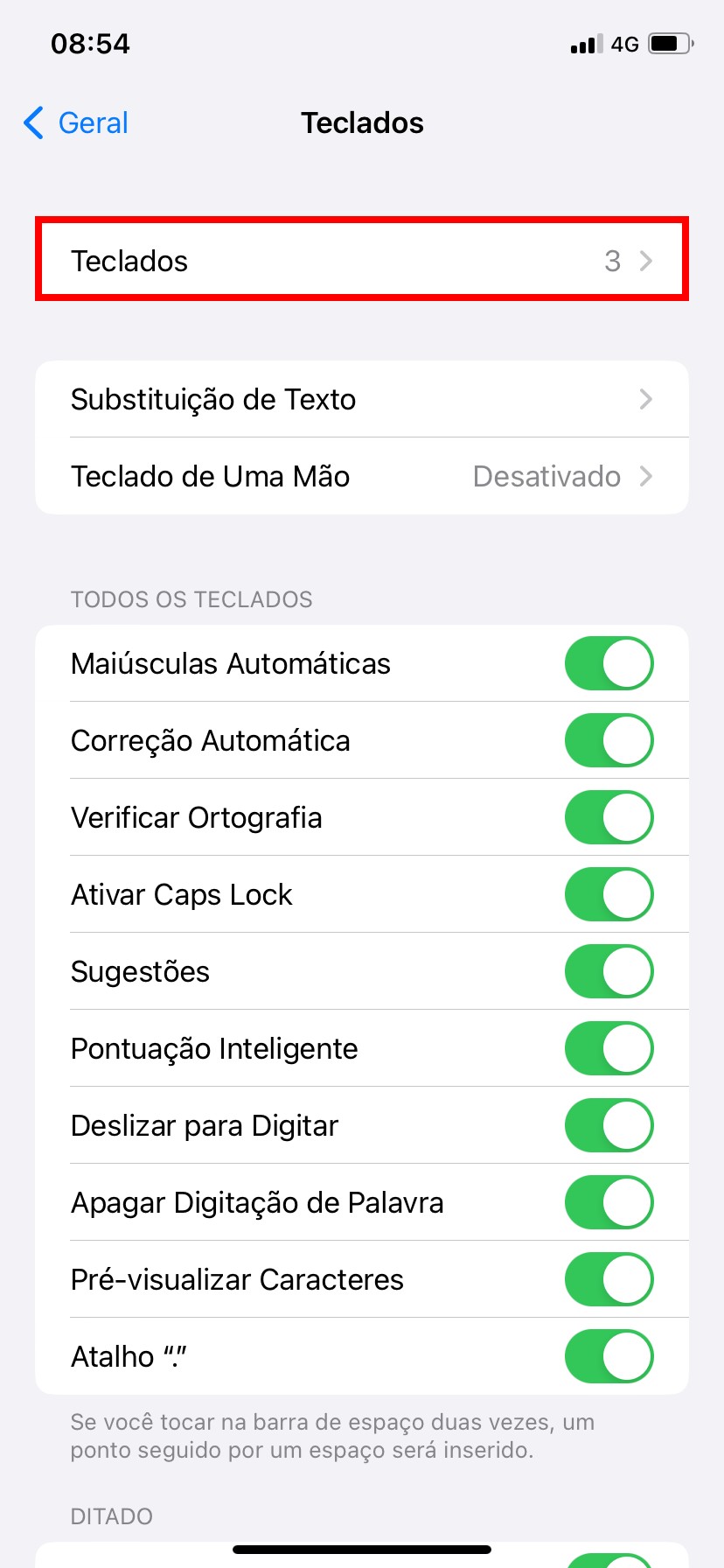Screen dimensions: 724x1568
Task: Turn off Correção Automática
Action: [609, 741]
